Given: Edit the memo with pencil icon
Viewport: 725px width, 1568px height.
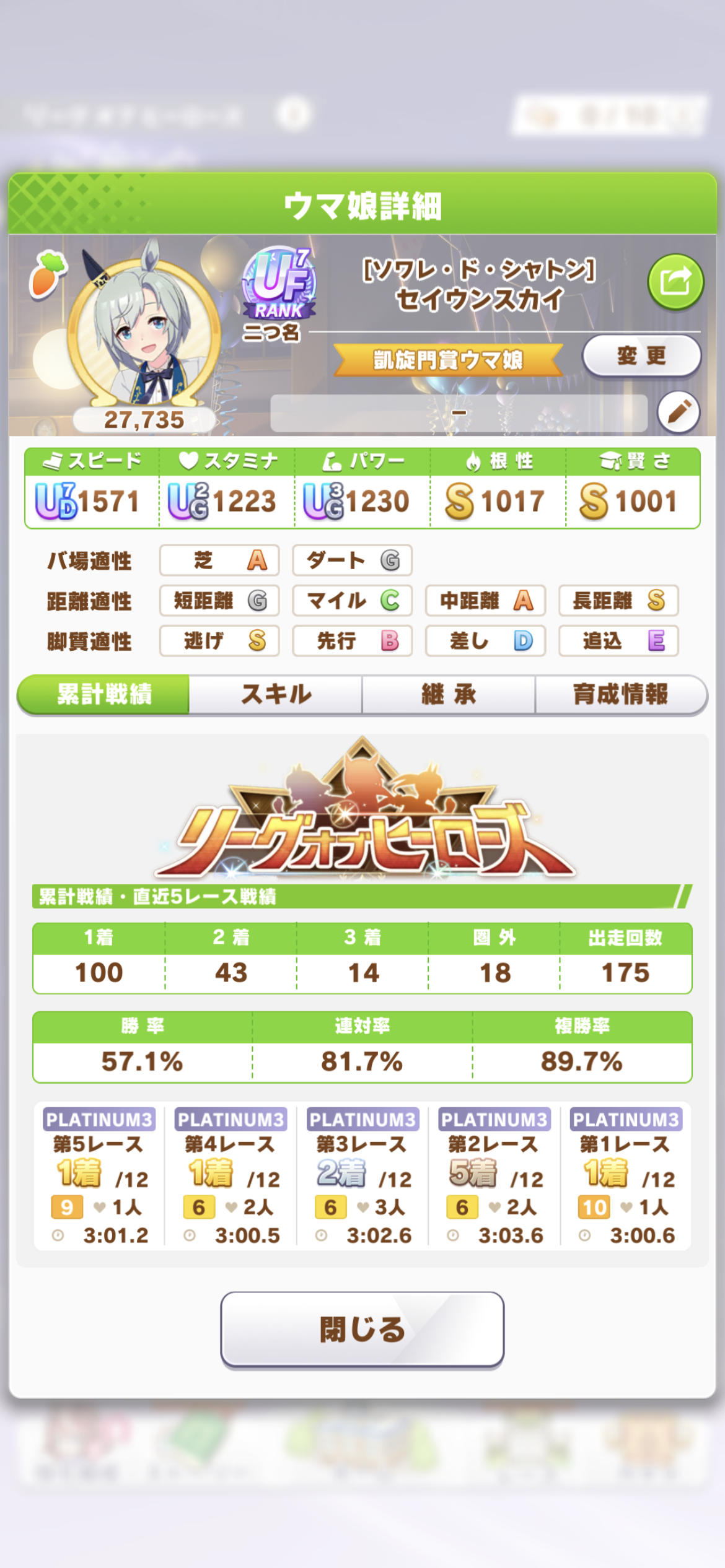Looking at the screenshot, I should (x=679, y=412).
